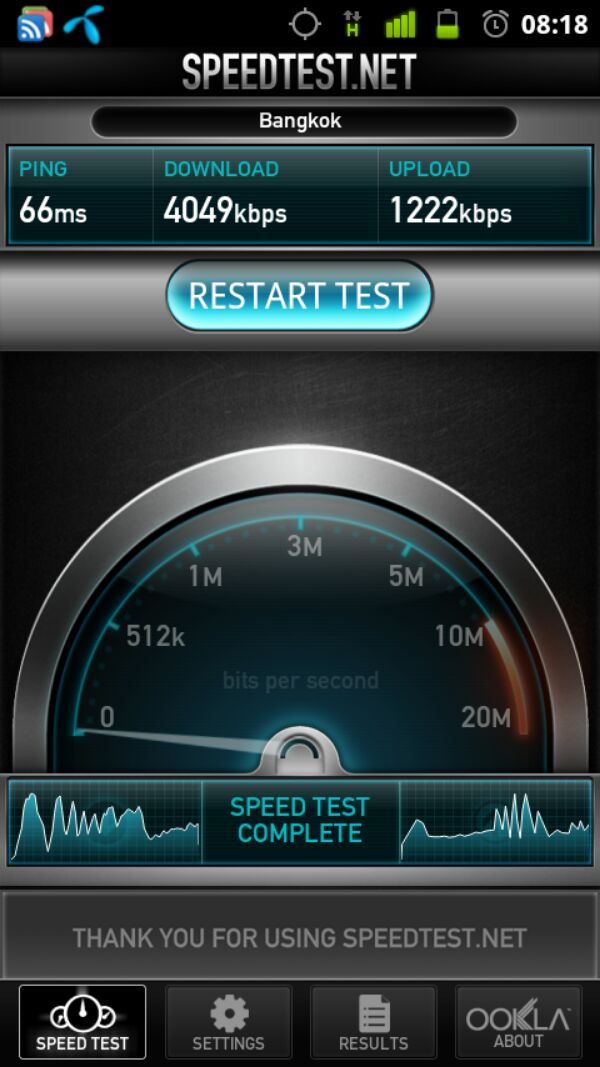This screenshot has height=1067, width=600.
Task: View the Results tab
Action: point(373,1021)
